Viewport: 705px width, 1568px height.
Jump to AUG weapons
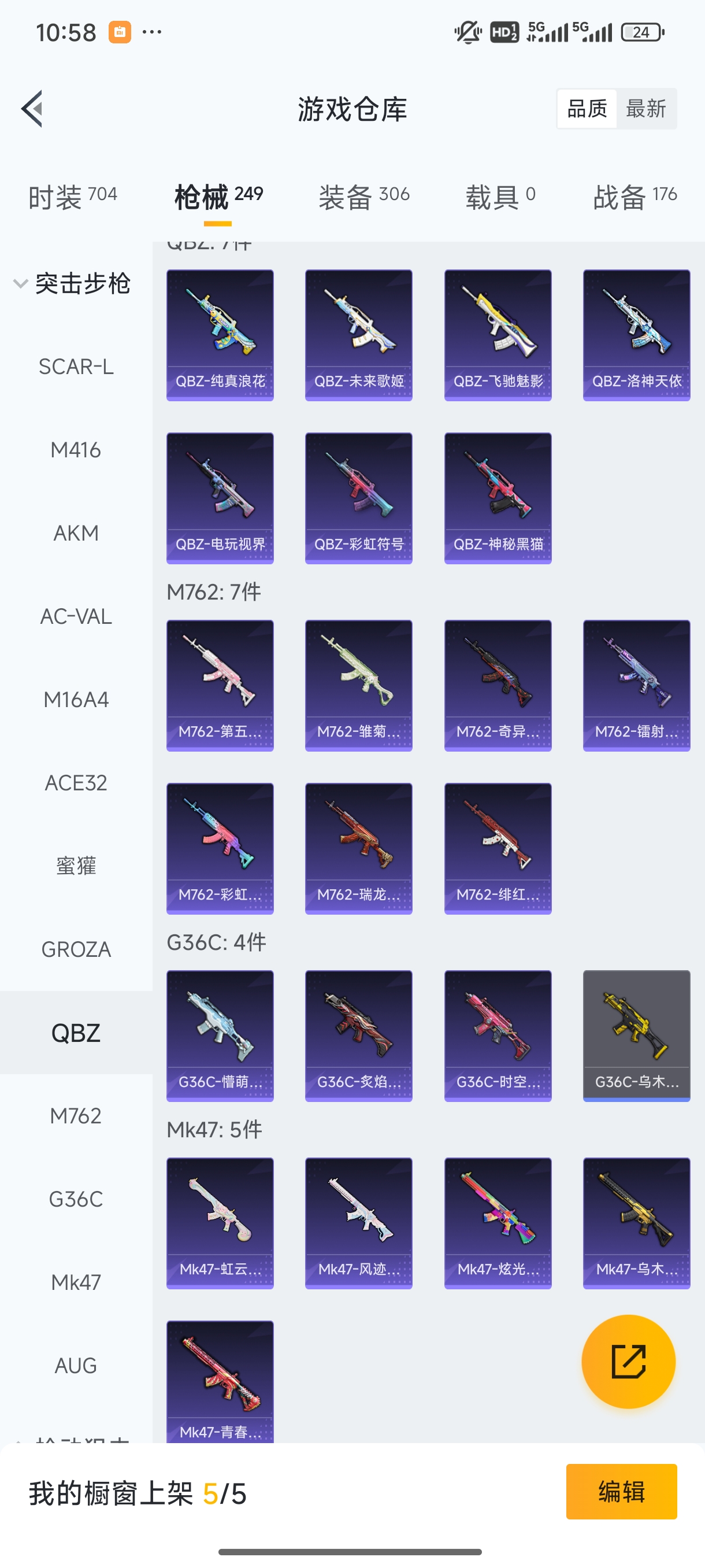[x=76, y=1365]
